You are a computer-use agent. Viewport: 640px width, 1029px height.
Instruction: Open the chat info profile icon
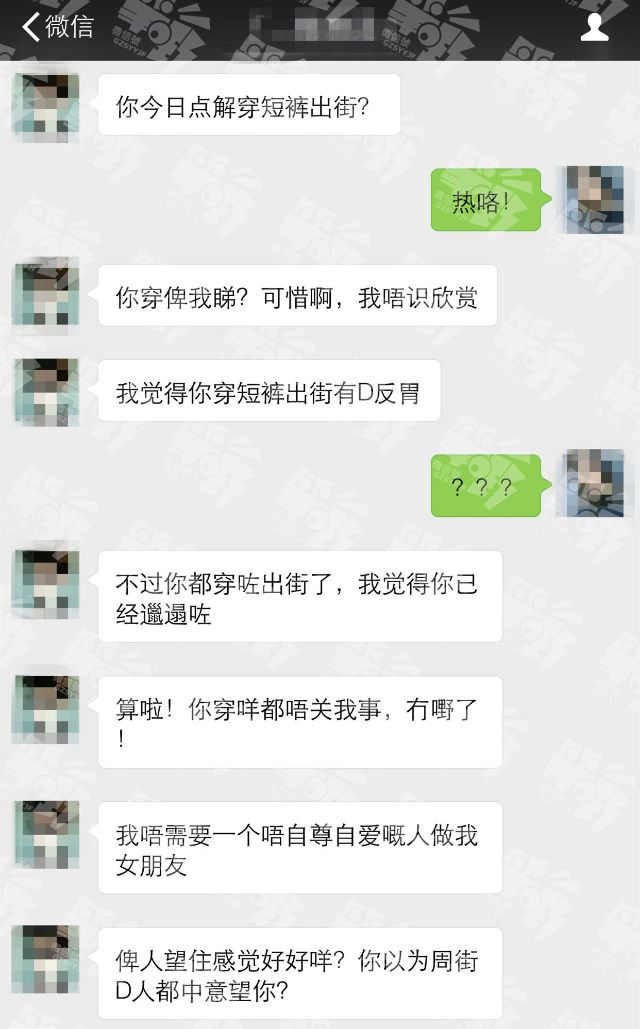(x=595, y=27)
